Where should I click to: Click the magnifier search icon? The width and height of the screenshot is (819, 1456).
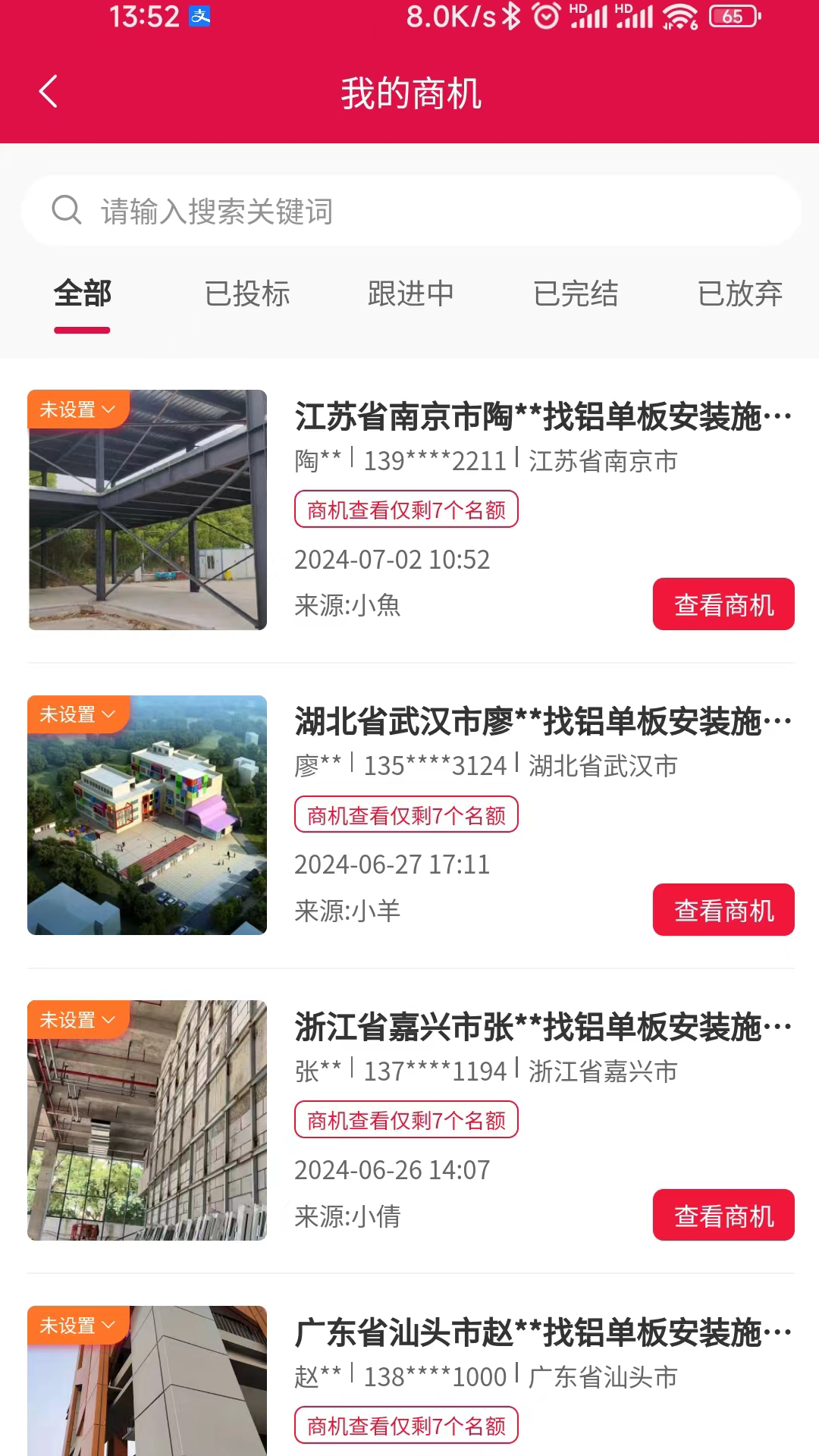67,211
